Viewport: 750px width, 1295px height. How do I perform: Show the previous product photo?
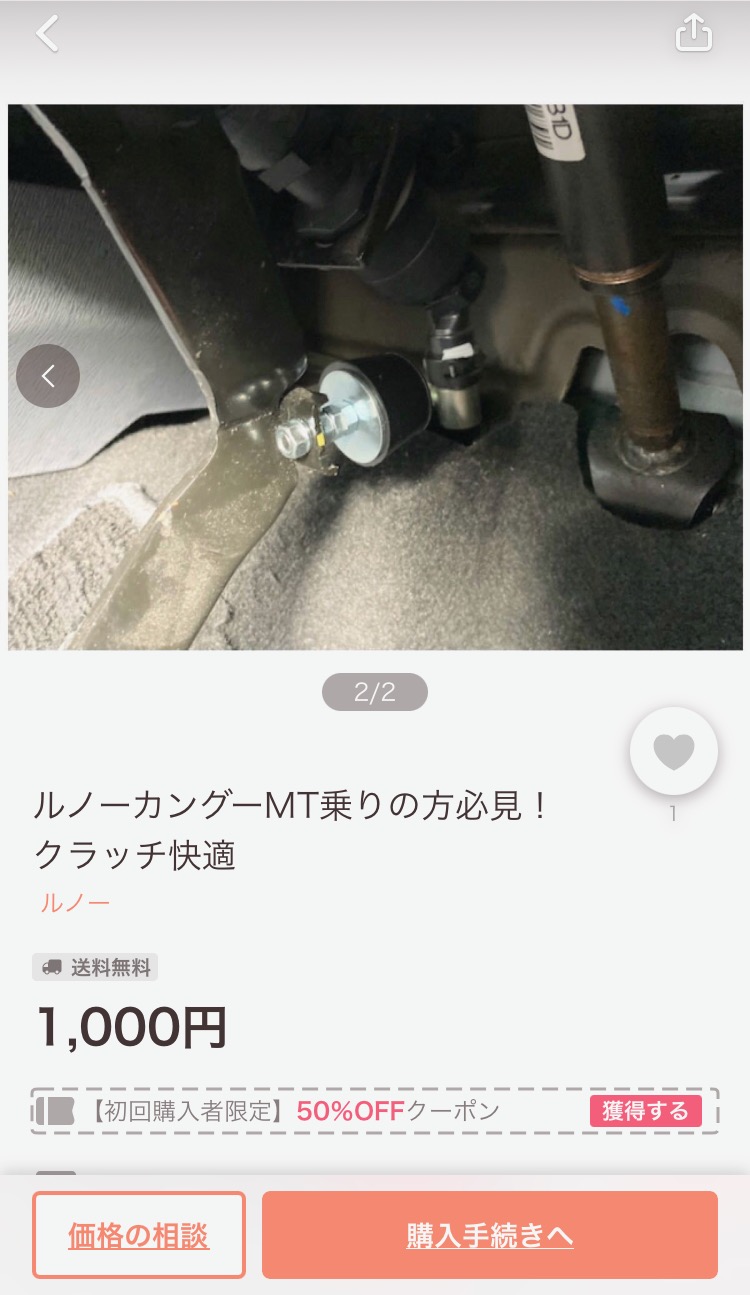coord(48,376)
